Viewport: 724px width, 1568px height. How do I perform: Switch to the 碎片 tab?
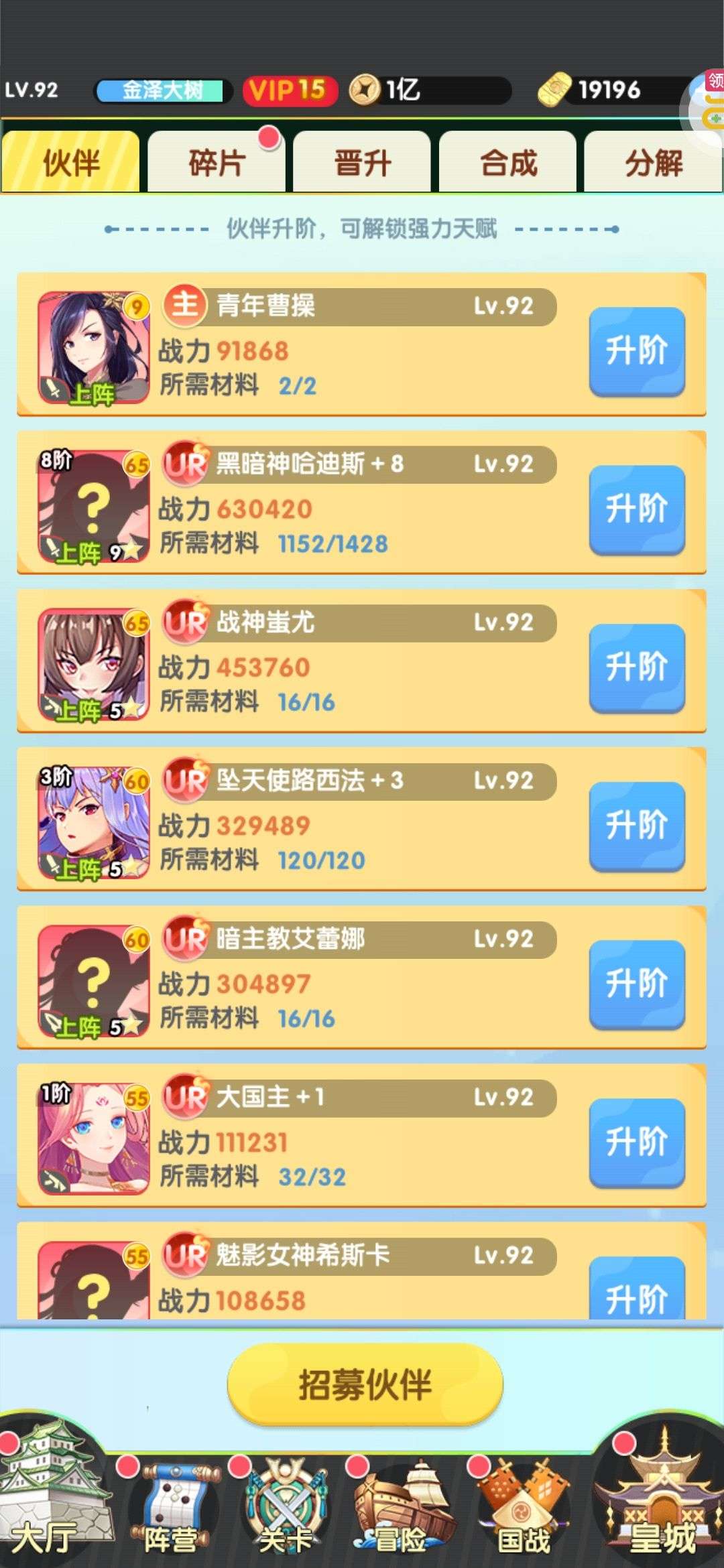click(217, 163)
